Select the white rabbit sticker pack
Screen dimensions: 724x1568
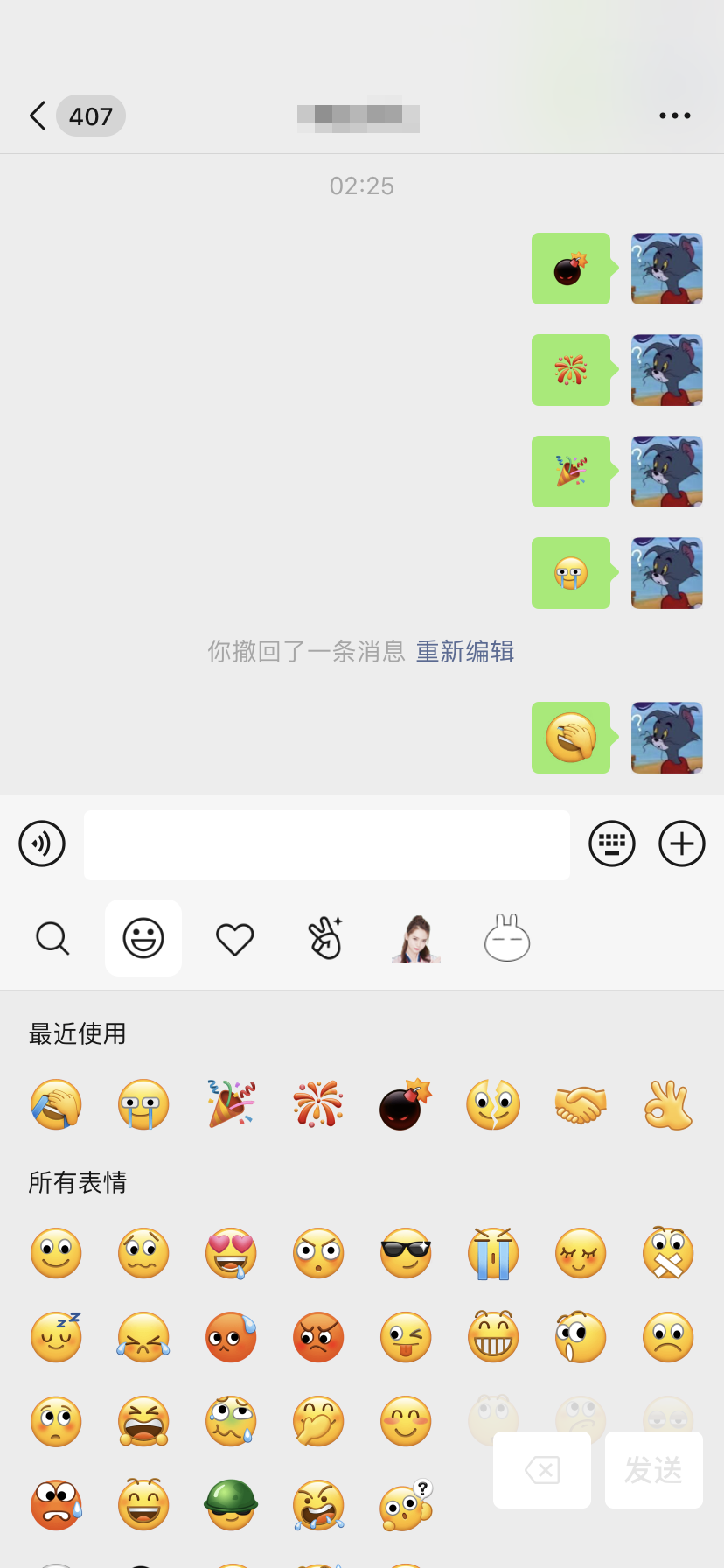[507, 938]
